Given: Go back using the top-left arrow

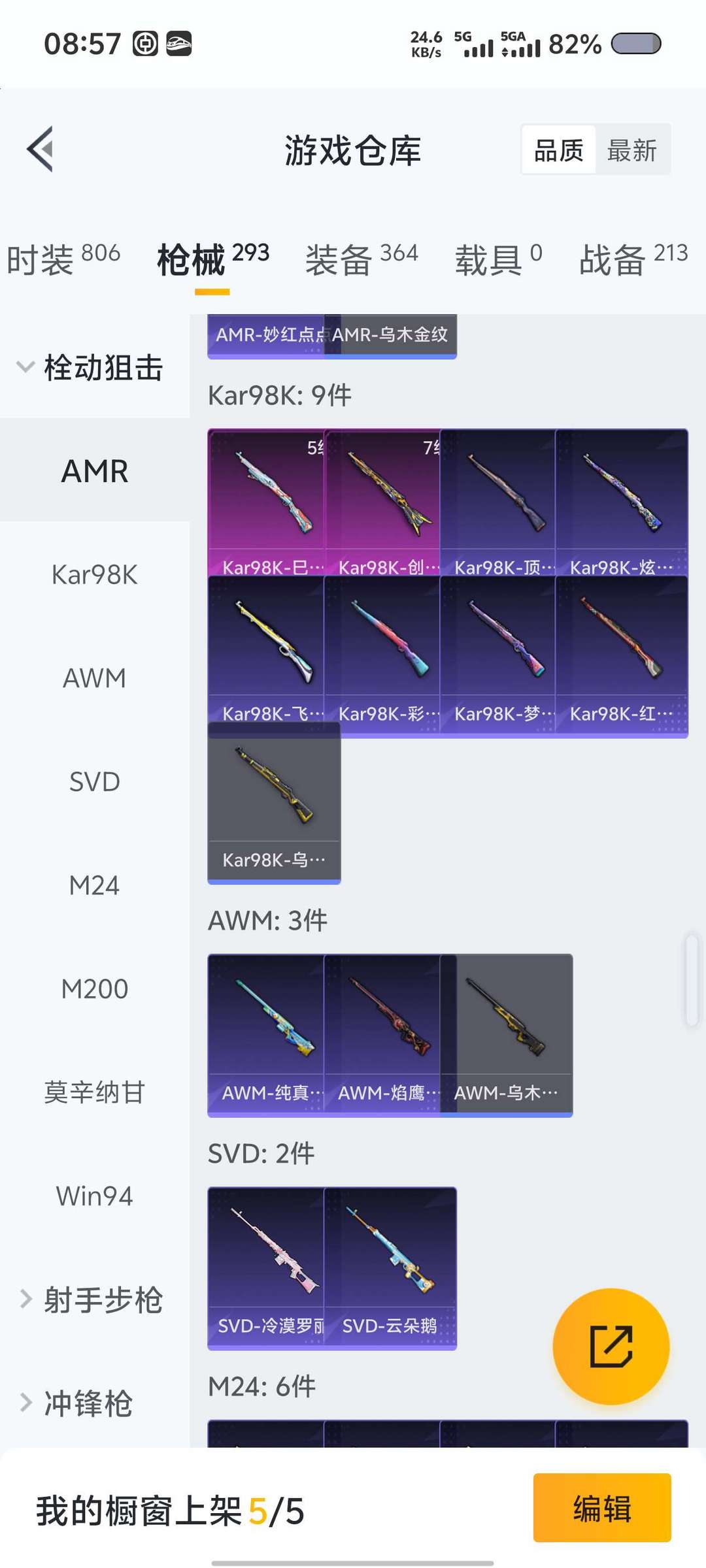Looking at the screenshot, I should [41, 149].
